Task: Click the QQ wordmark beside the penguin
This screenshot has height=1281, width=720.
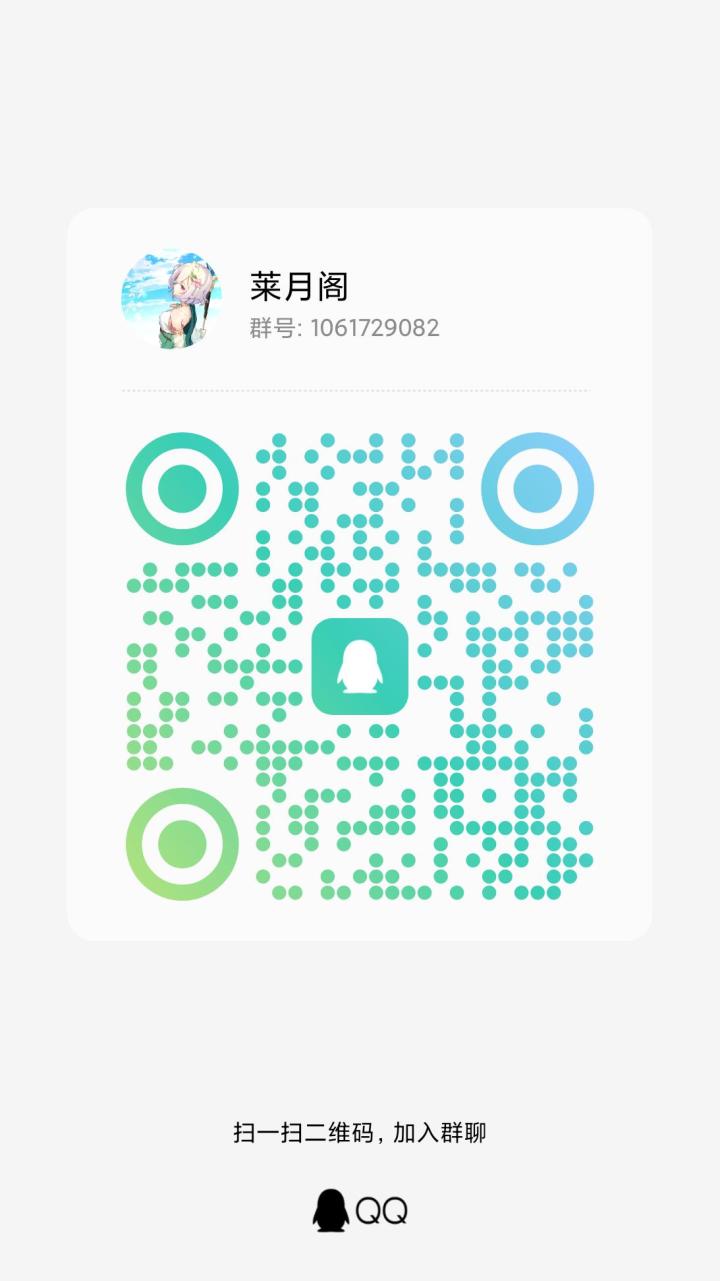Action: 384,1211
